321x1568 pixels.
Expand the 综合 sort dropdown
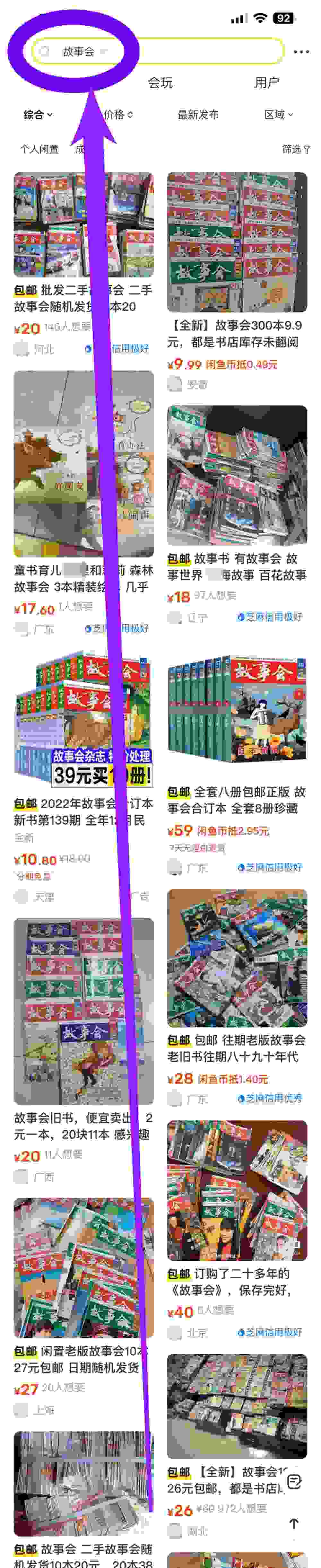(x=38, y=114)
